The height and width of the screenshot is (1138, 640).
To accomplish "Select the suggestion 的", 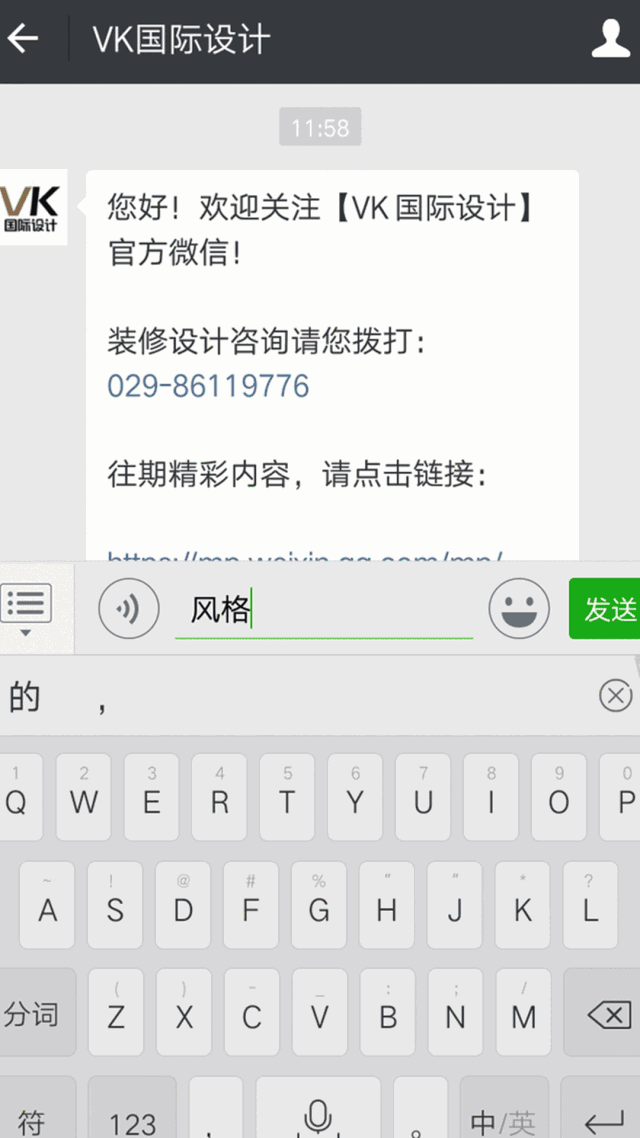I will pyautogui.click(x=24, y=697).
